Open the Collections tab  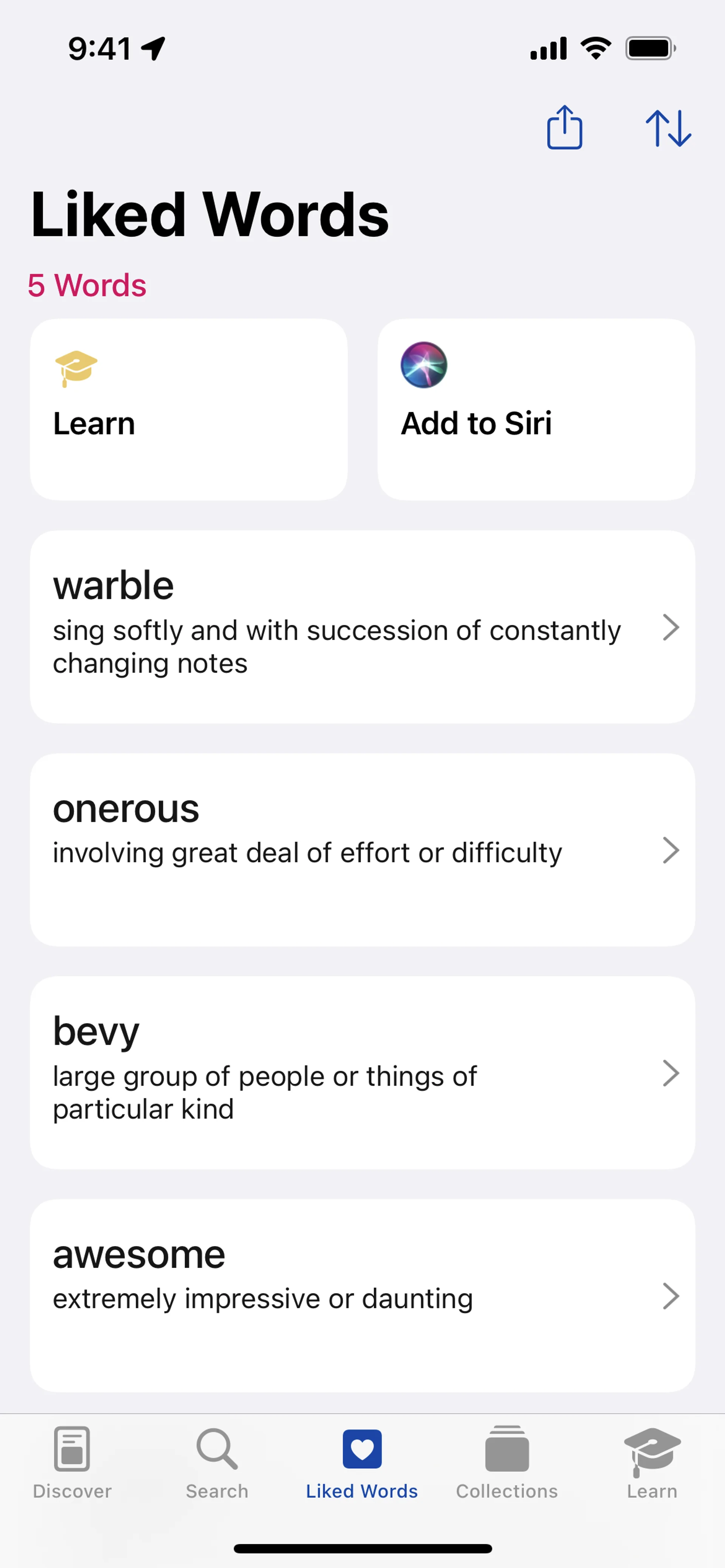click(507, 1462)
